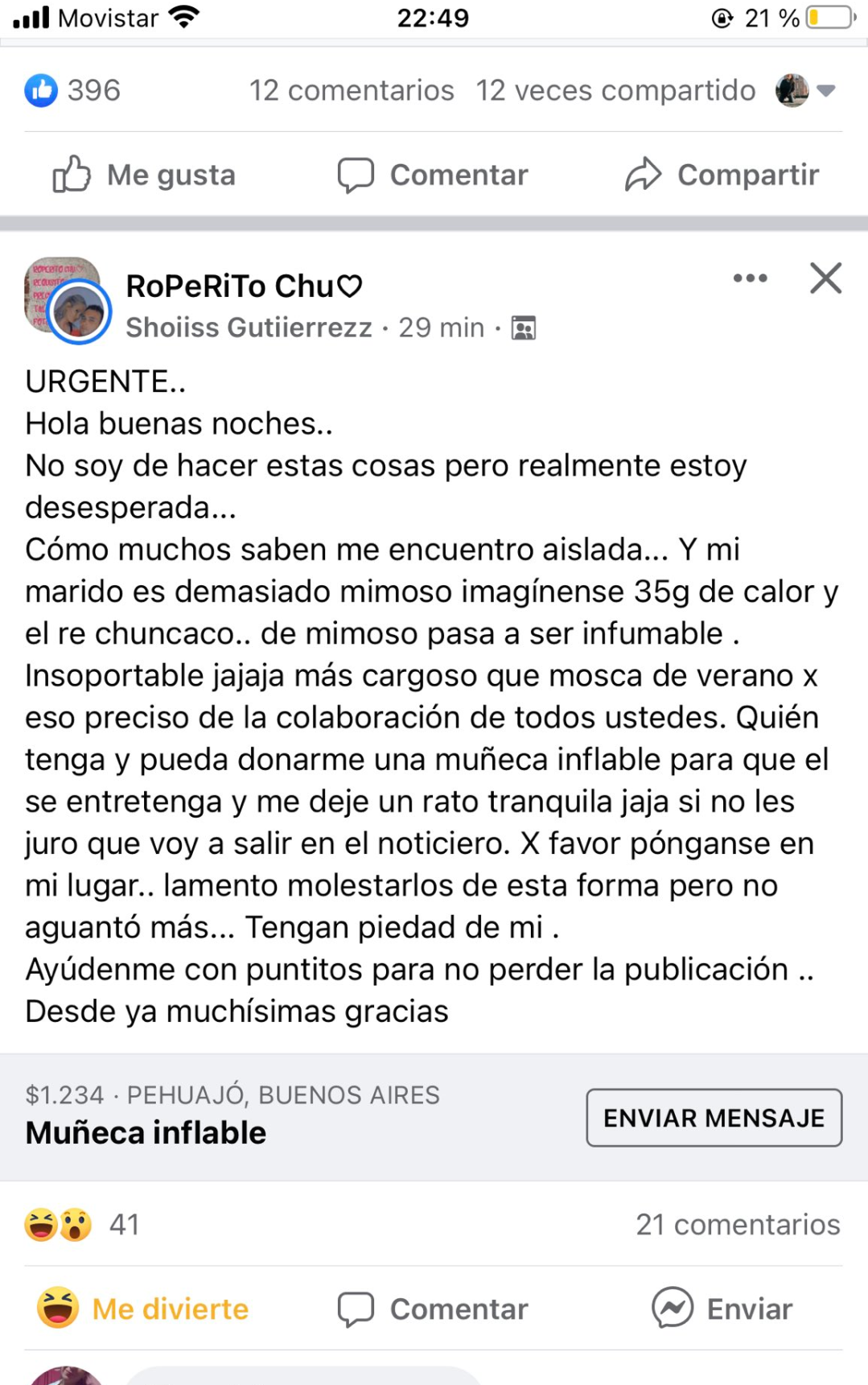
Task: Expand the profile switcher dropdown arrow
Action: (x=826, y=90)
